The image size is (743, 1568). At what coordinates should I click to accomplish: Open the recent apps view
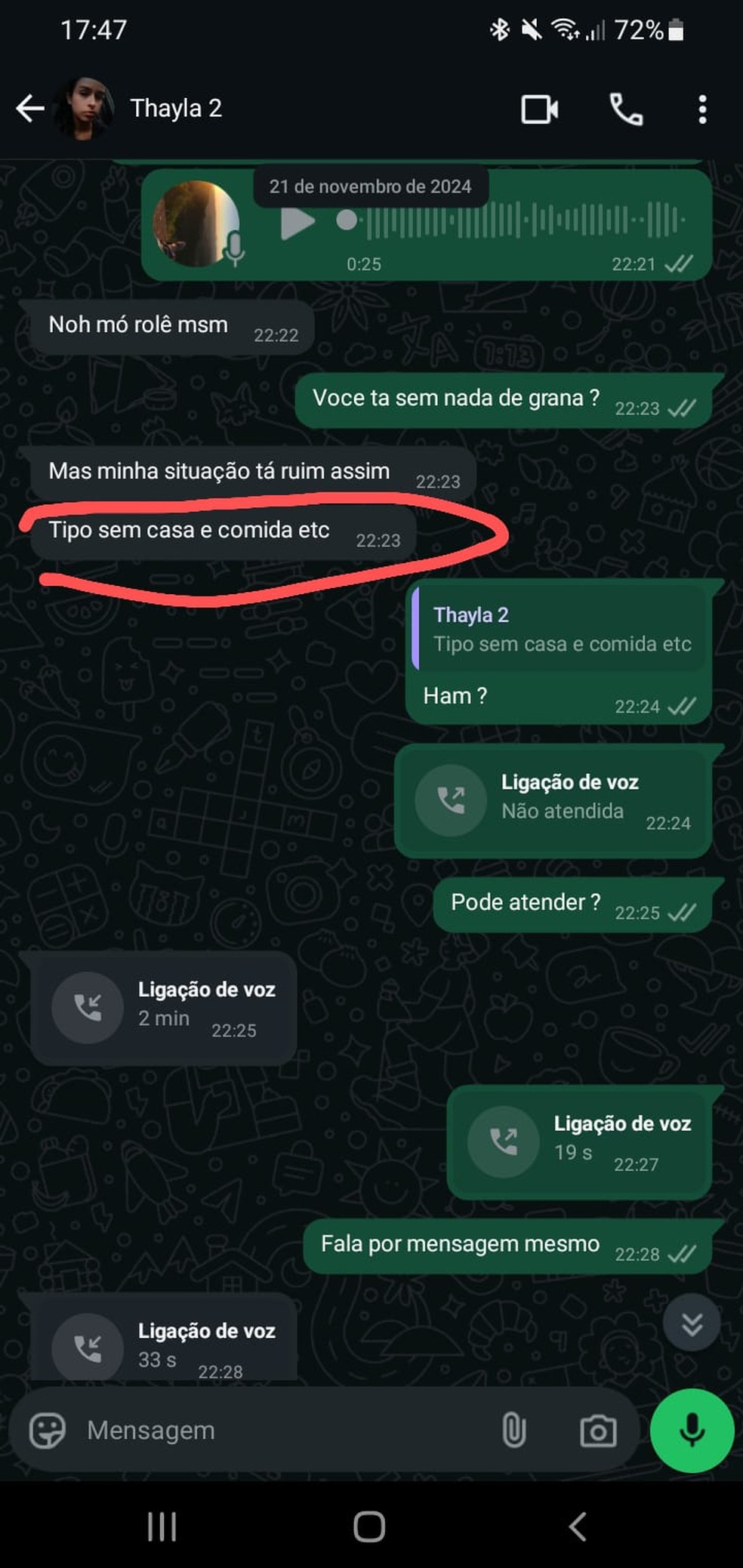coord(162,1526)
